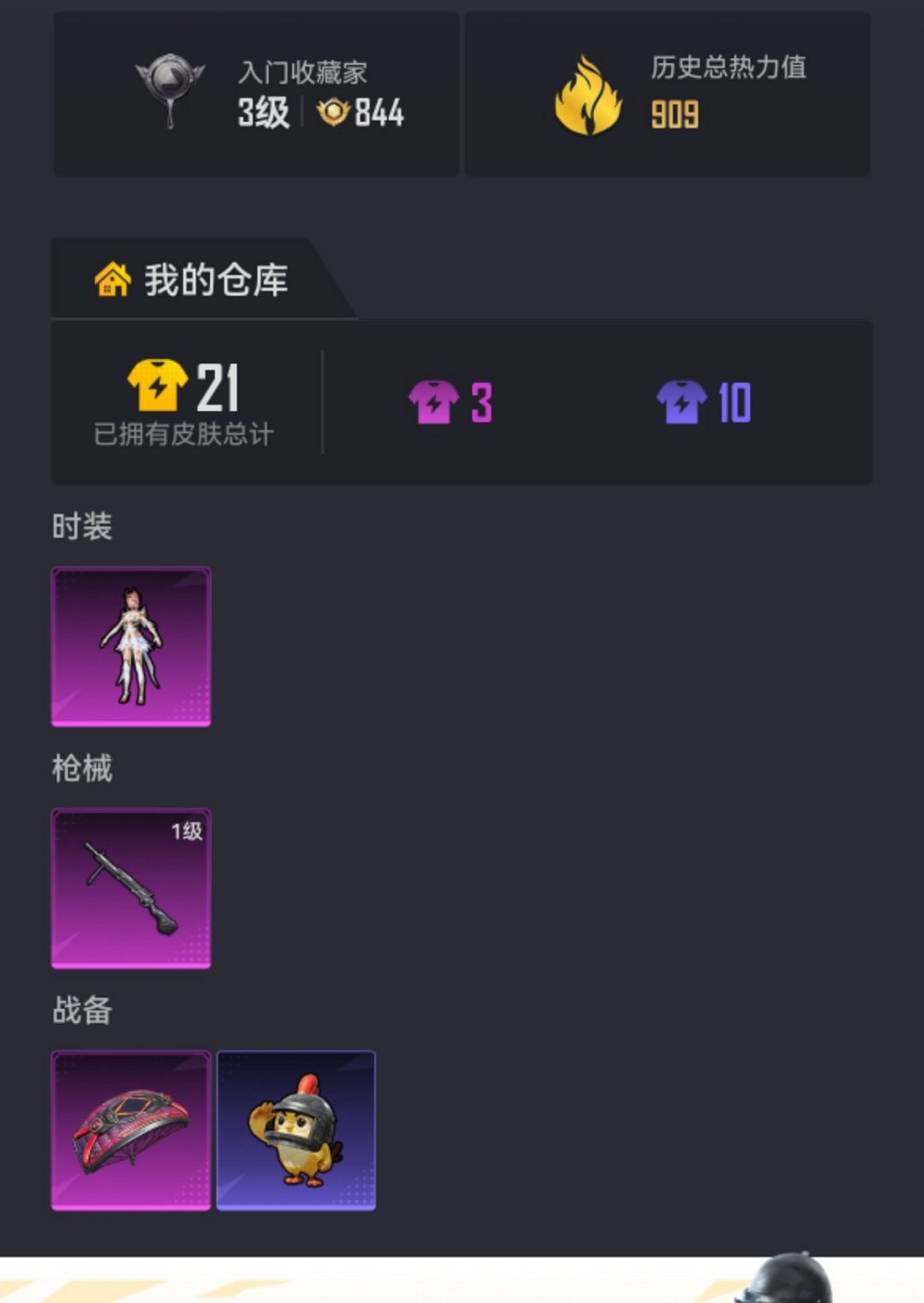Open the female character outfit thumbnail

(x=132, y=645)
